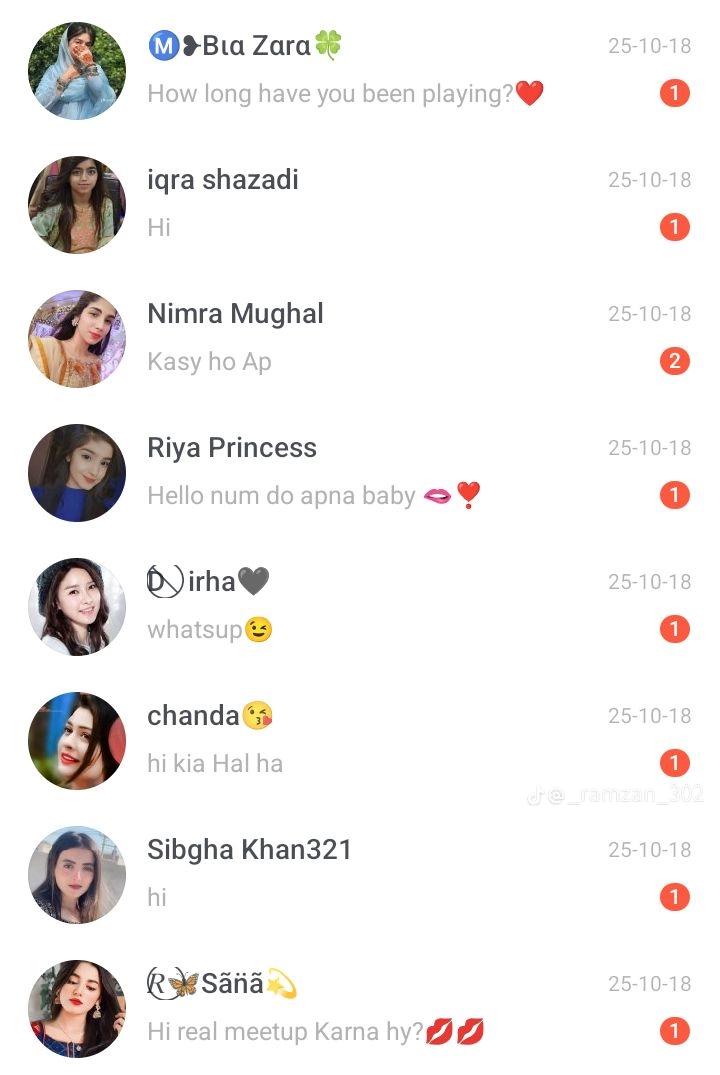This screenshot has height=1075, width=720.
Task: Open iqra shazadi's conversation
Action: tap(360, 204)
